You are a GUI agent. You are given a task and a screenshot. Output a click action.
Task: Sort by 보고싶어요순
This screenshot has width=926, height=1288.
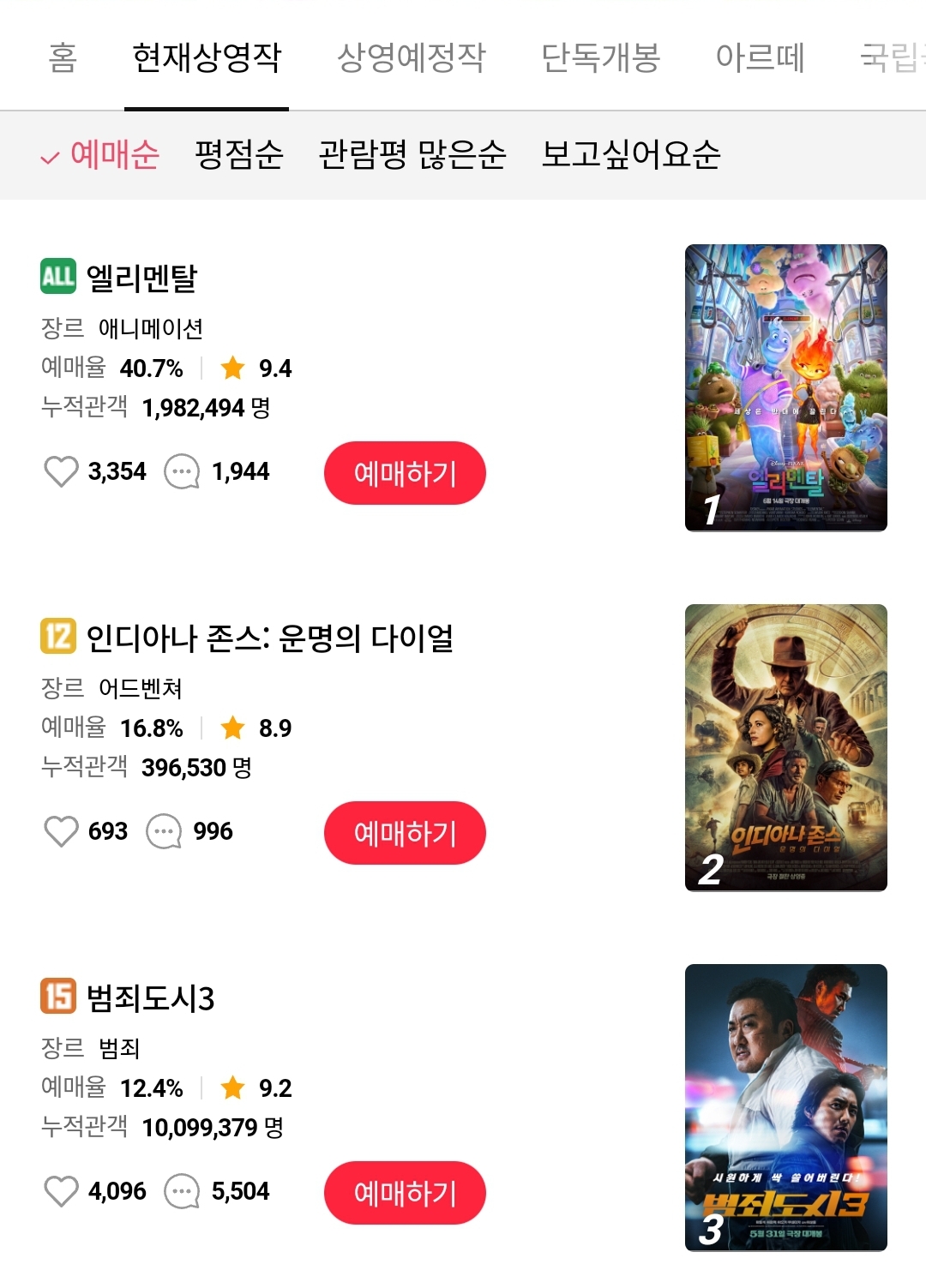pos(630,155)
